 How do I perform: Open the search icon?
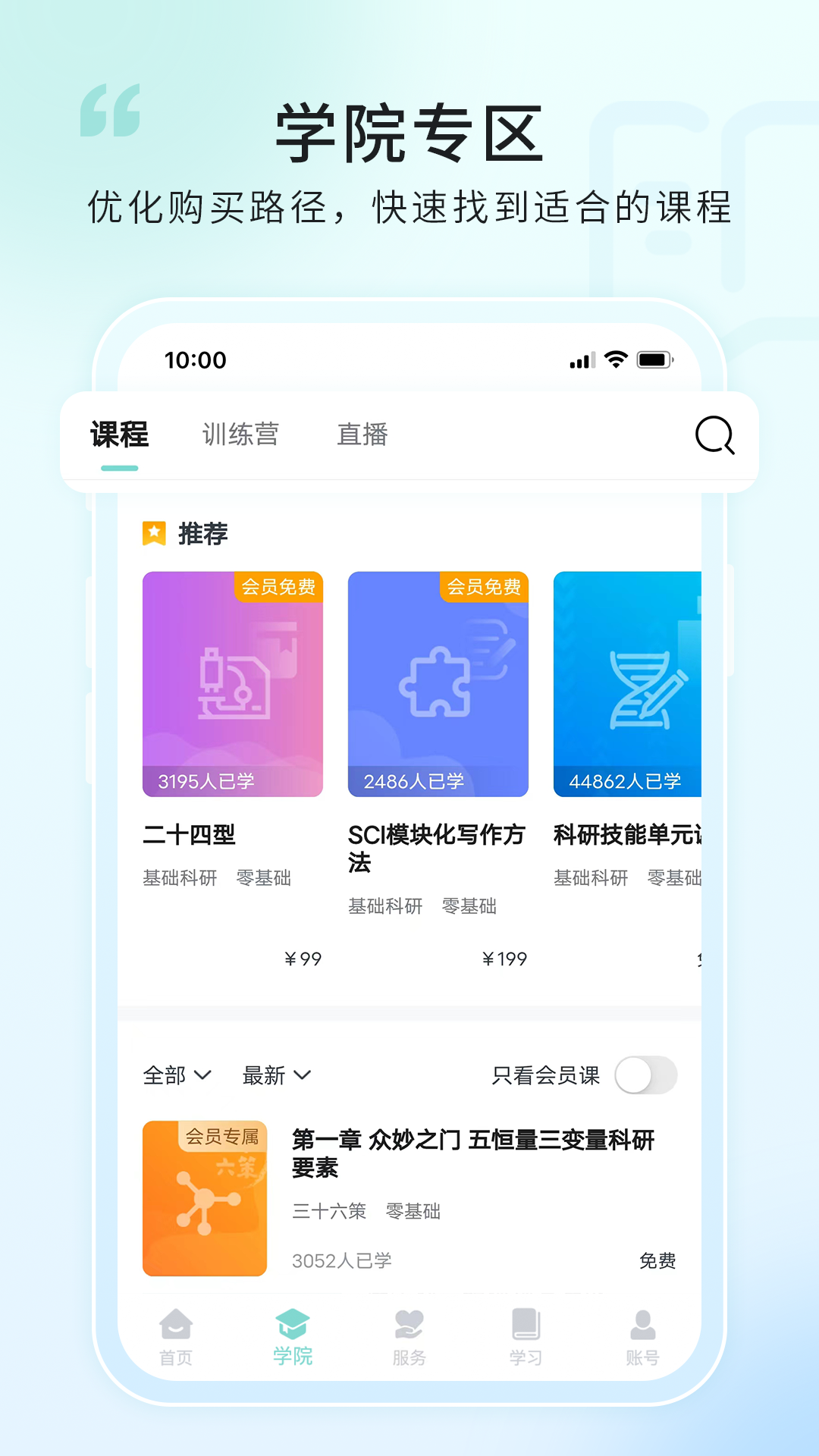pos(715,435)
